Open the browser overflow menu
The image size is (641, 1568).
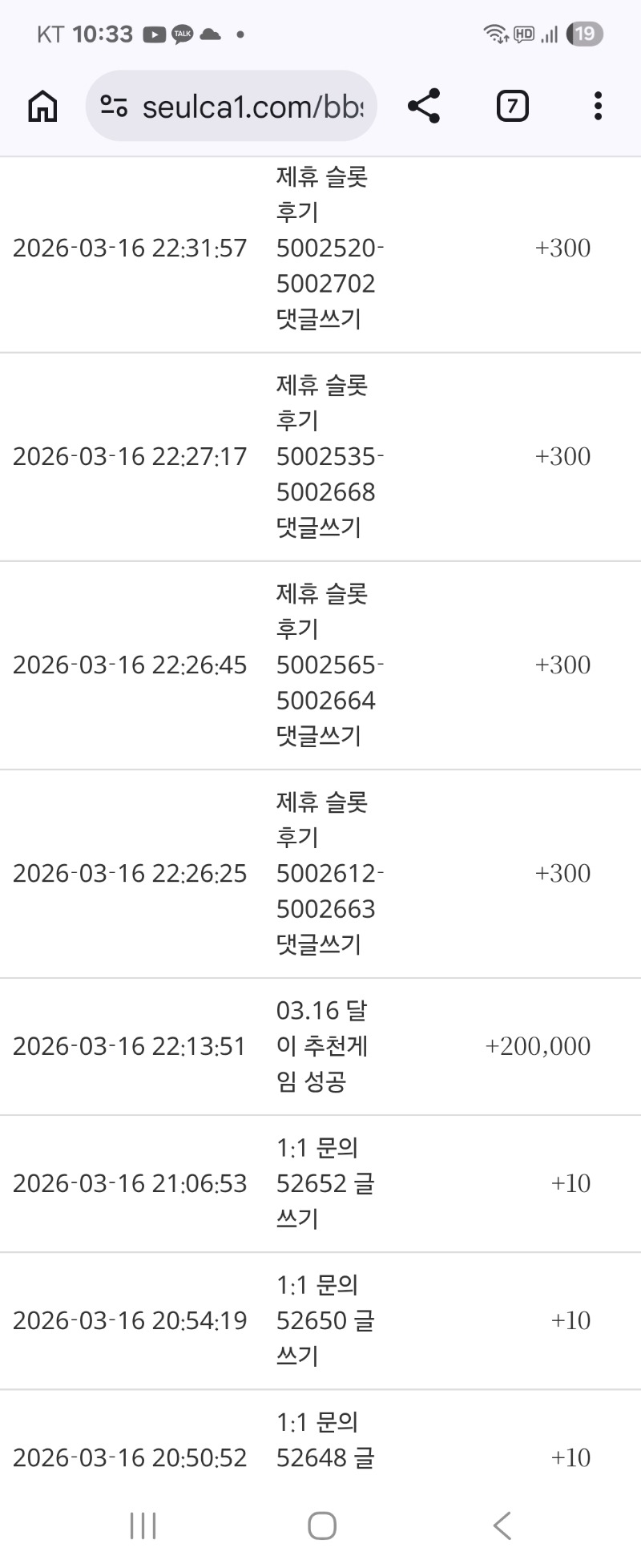[x=598, y=106]
